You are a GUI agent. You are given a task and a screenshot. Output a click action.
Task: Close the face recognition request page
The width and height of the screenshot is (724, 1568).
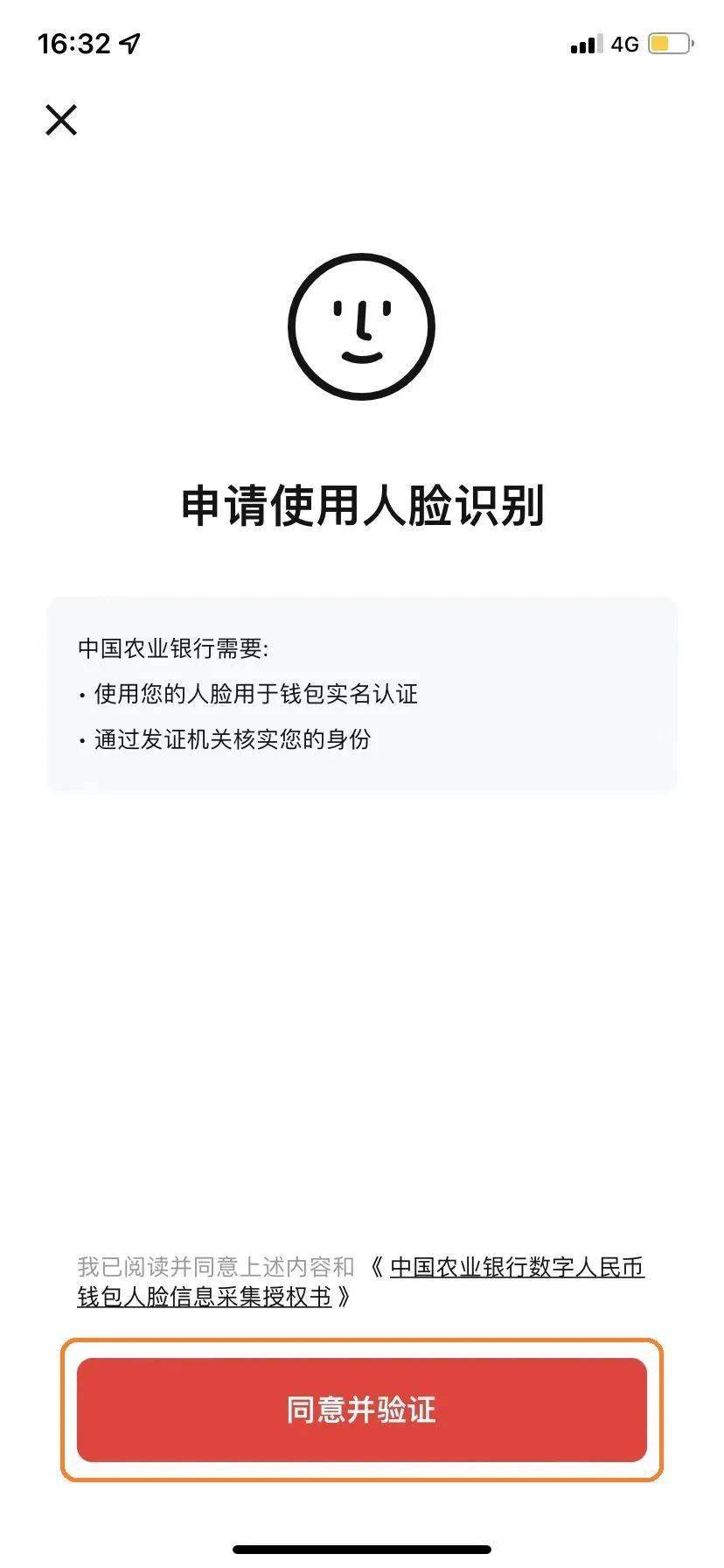point(61,120)
